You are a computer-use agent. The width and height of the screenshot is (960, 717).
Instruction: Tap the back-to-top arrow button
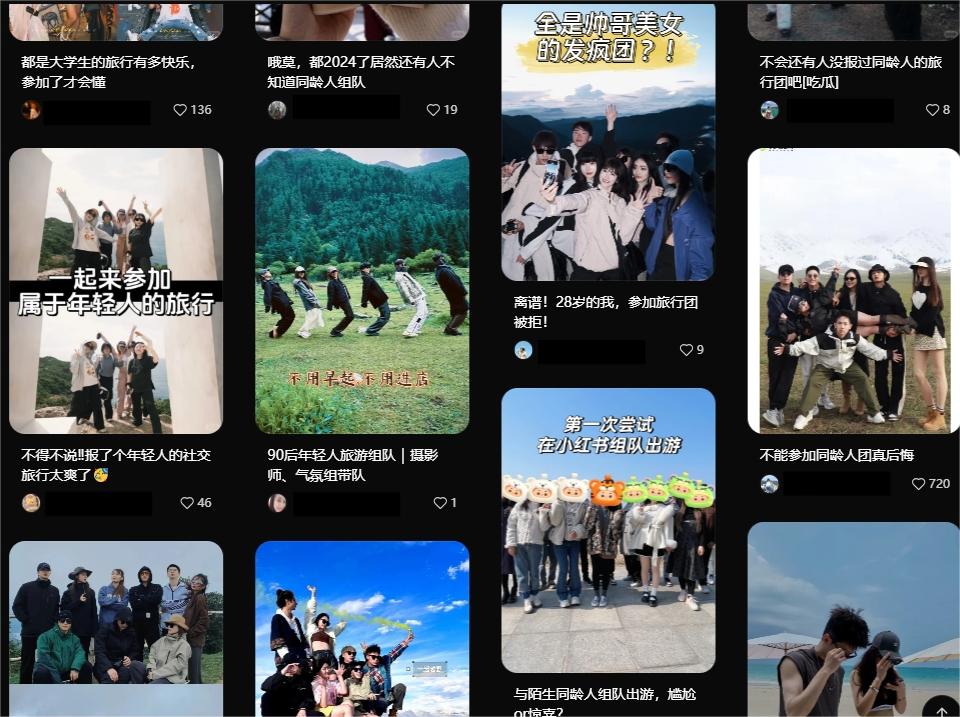(940, 707)
